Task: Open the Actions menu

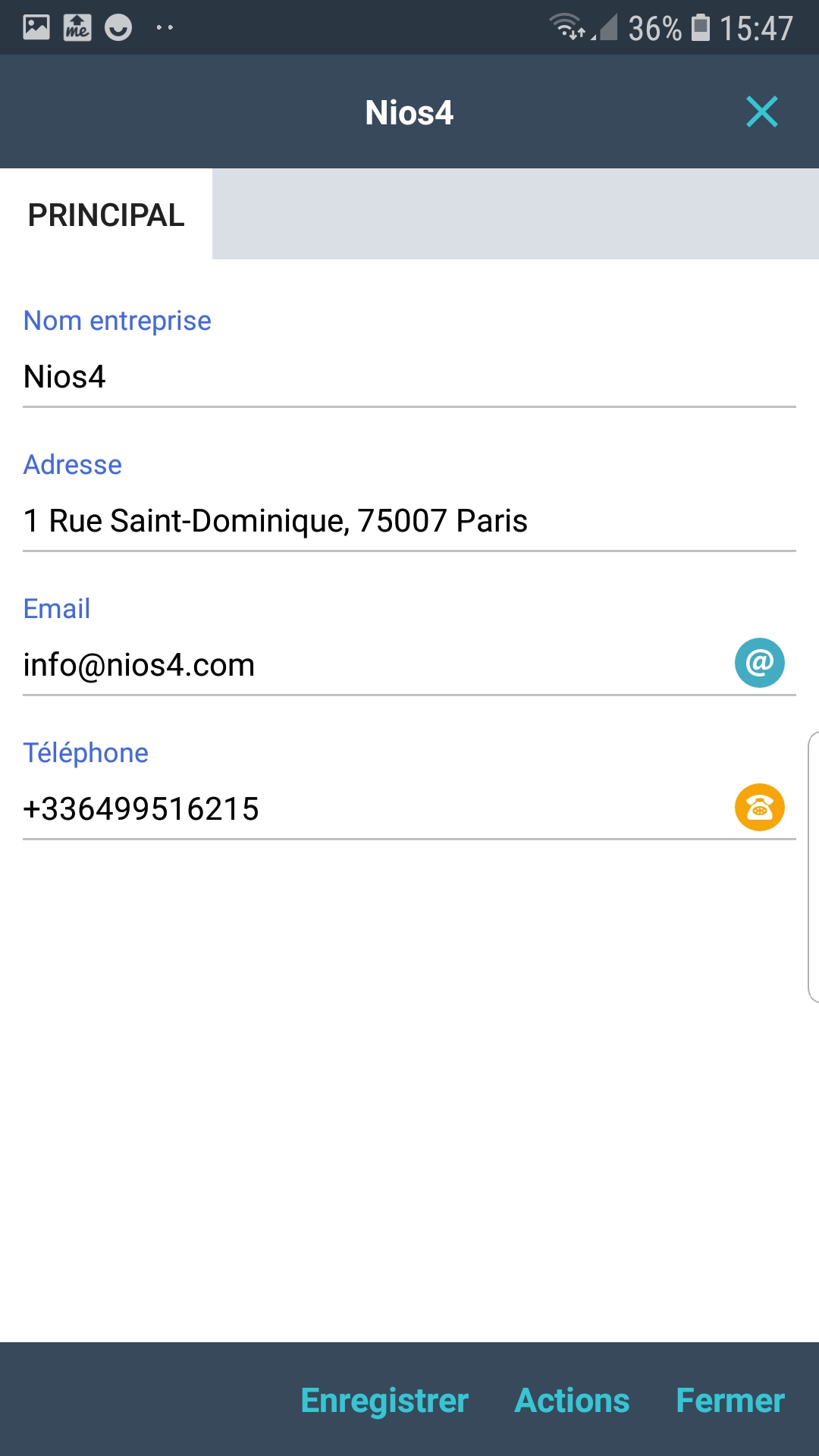Action: point(572,1401)
